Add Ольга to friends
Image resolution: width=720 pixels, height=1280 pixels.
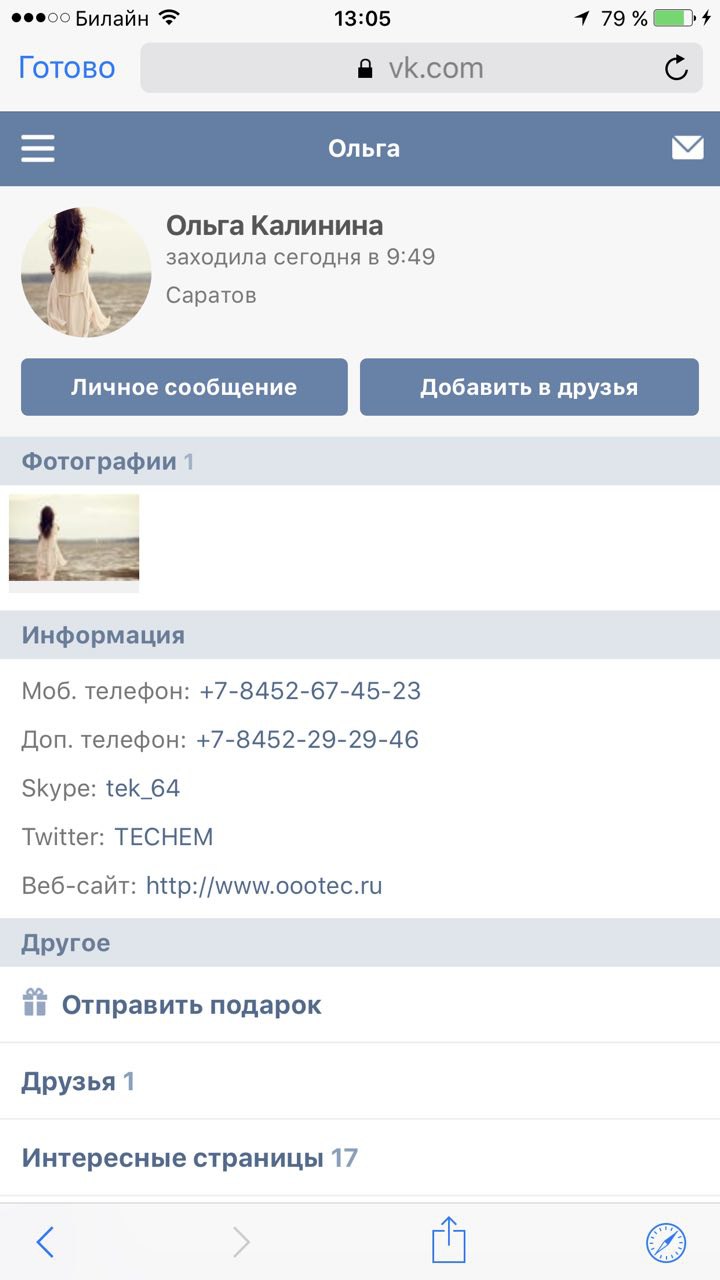point(529,387)
